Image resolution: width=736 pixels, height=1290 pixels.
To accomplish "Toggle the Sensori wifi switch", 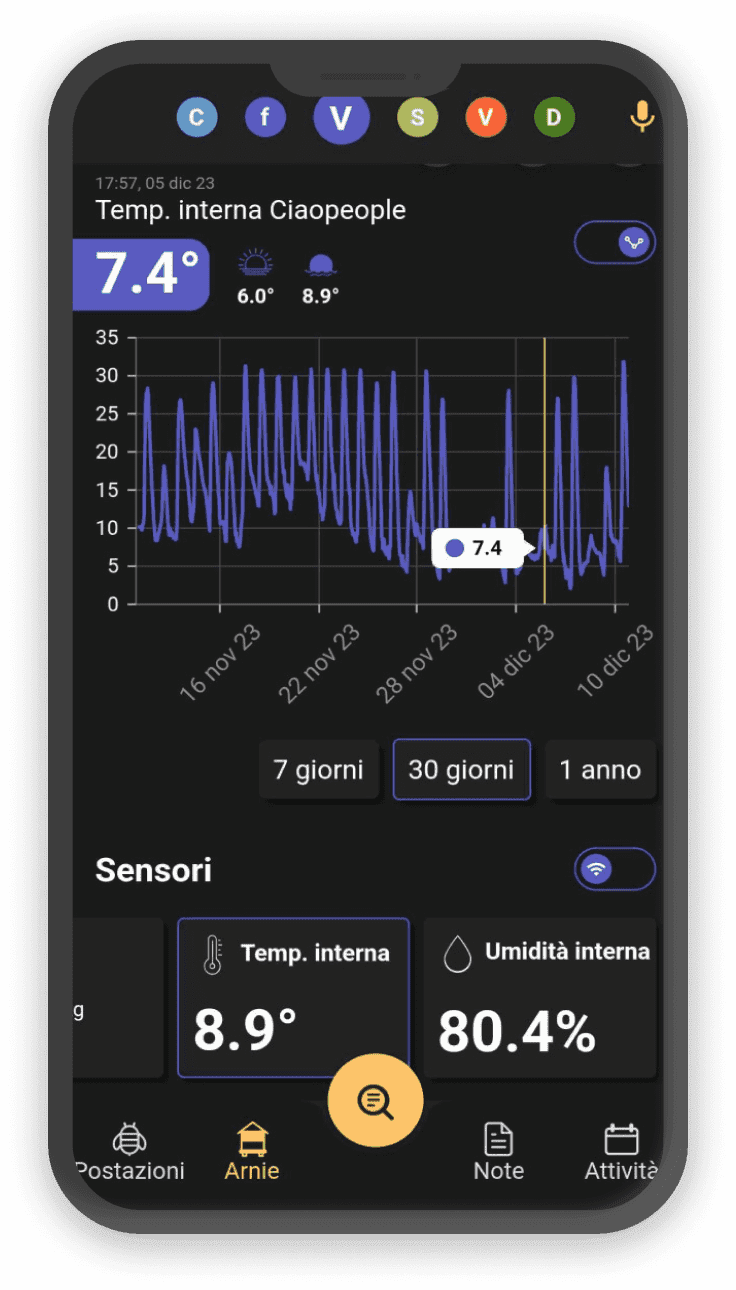I will tap(614, 869).
